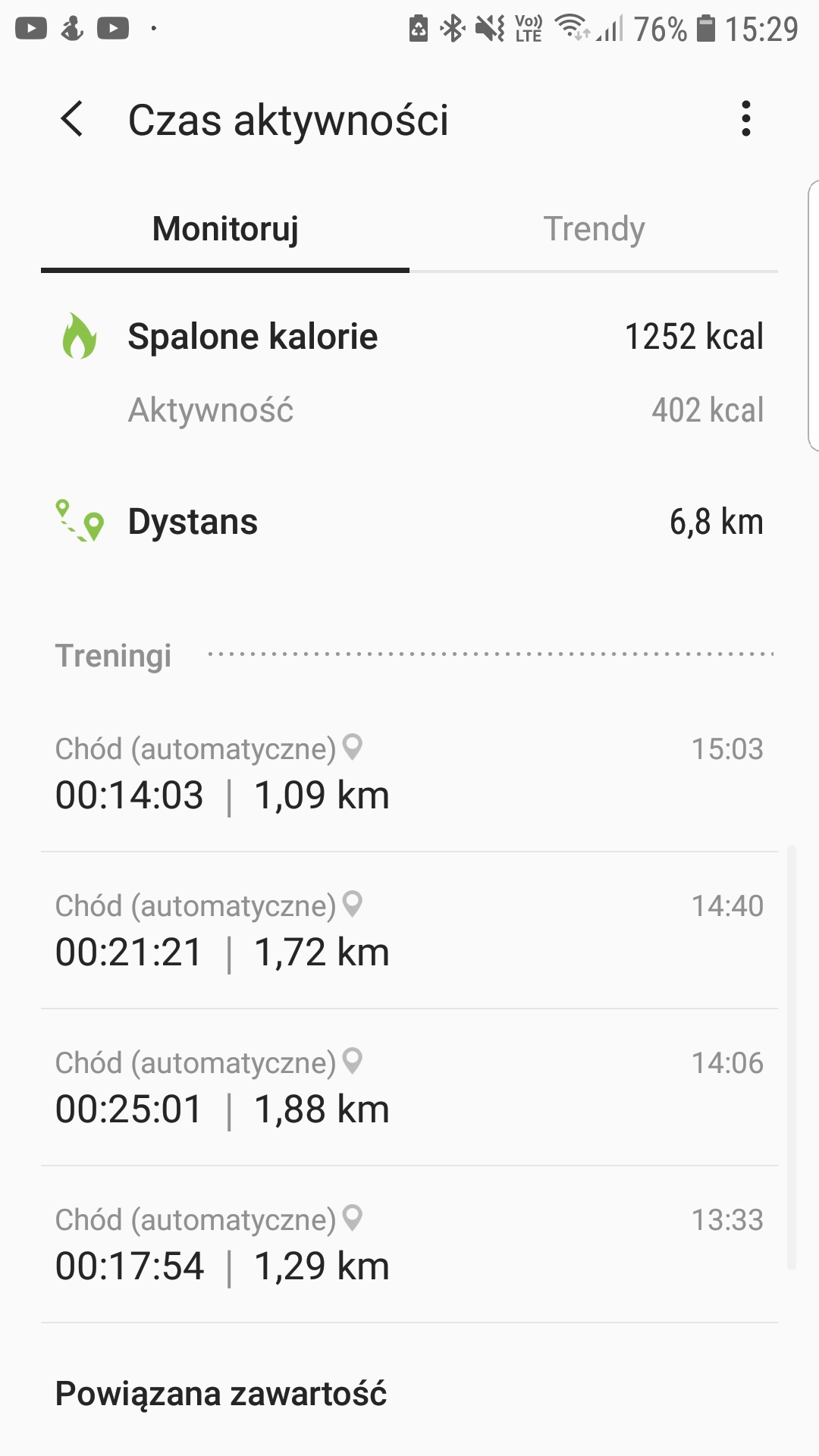View the walk lasting 00:25:01

(409, 1087)
